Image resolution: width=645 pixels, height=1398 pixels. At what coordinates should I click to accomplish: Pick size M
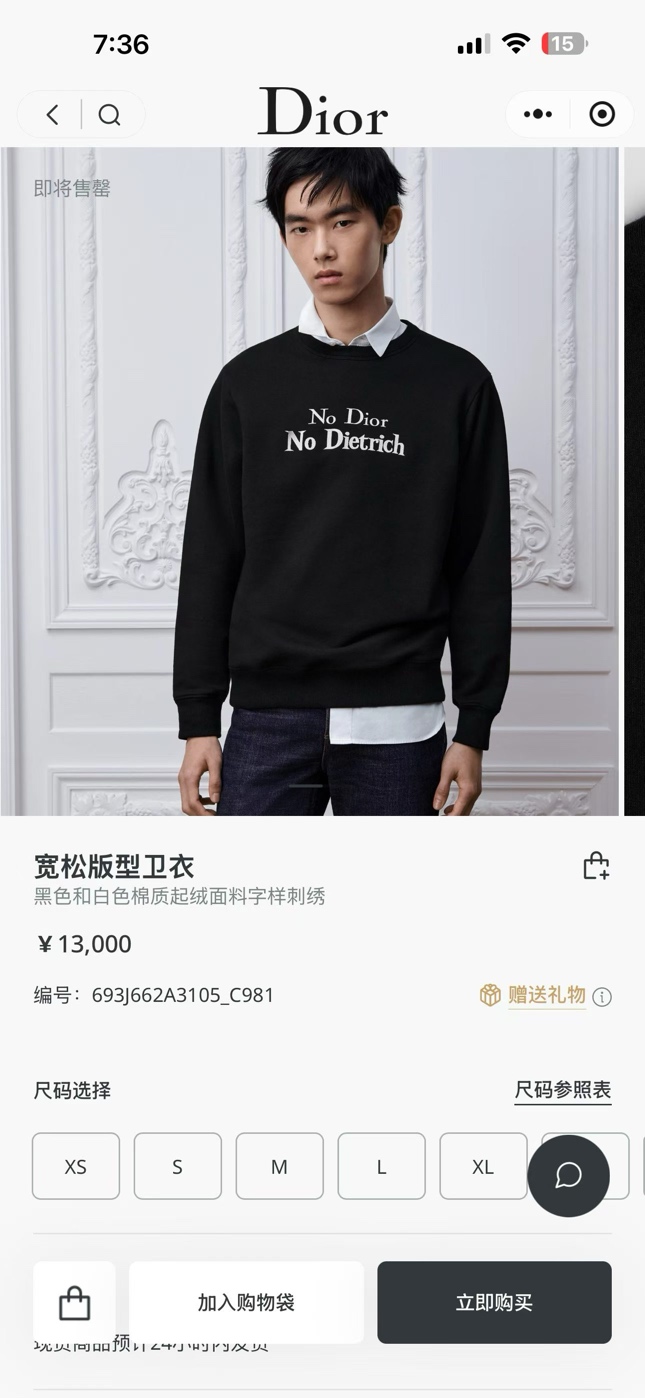pyautogui.click(x=280, y=1166)
